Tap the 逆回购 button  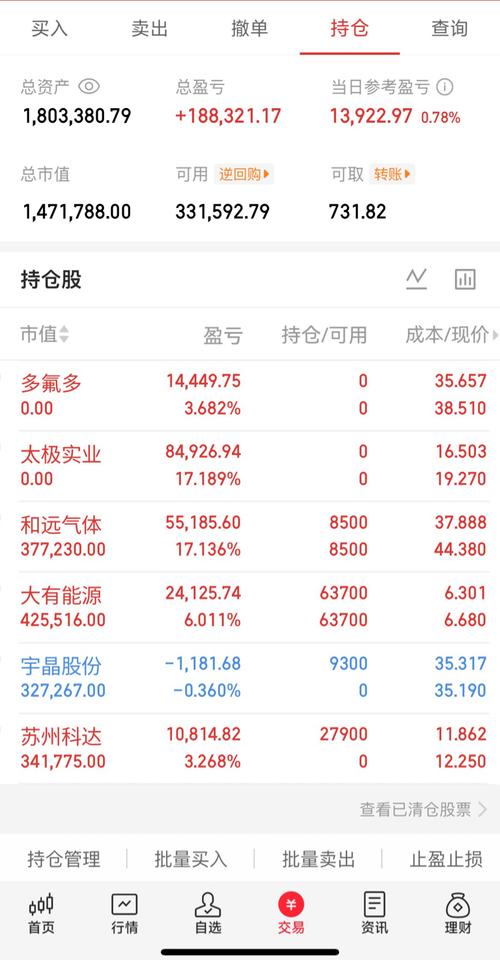coord(244,174)
